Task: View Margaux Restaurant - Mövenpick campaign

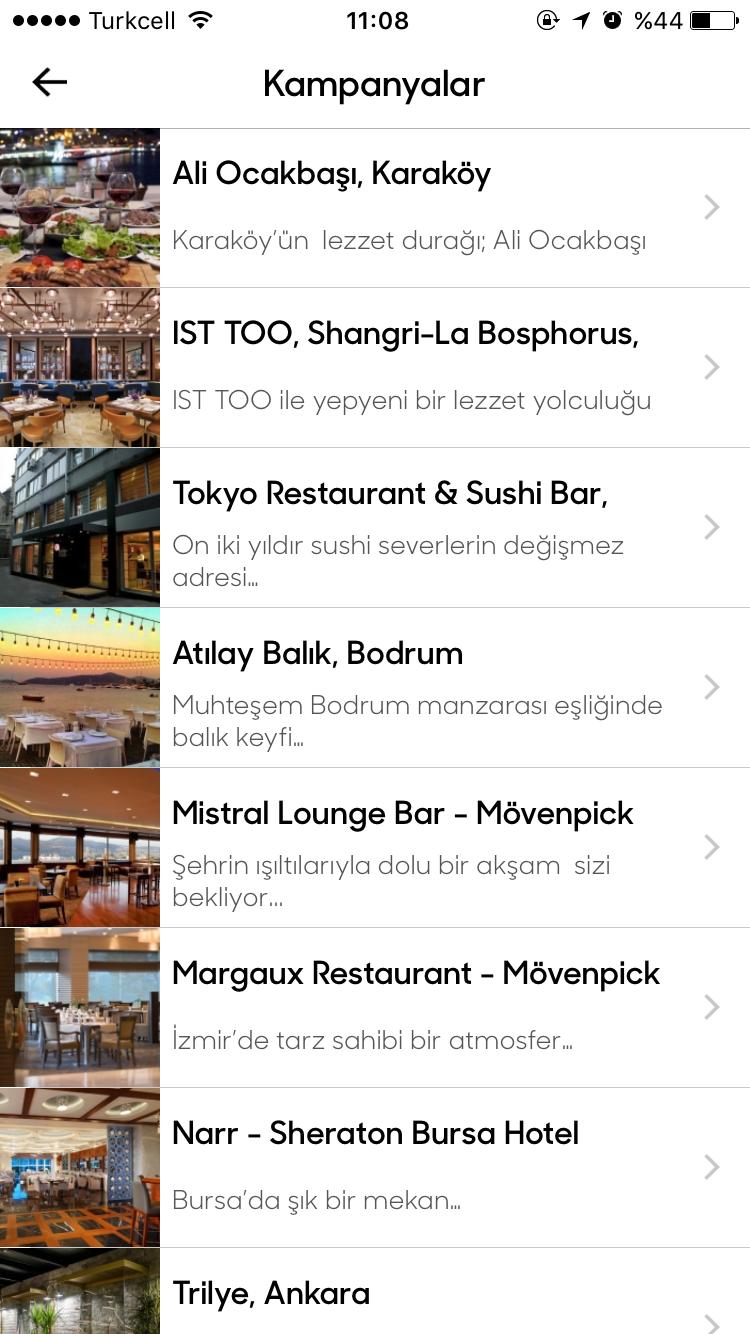Action: (x=400, y=1008)
